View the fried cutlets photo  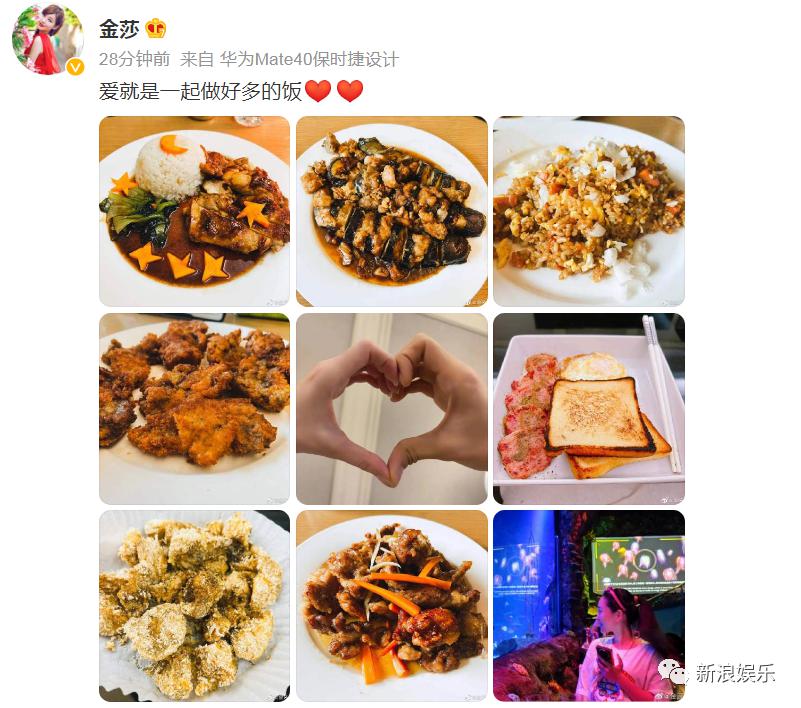194,408
